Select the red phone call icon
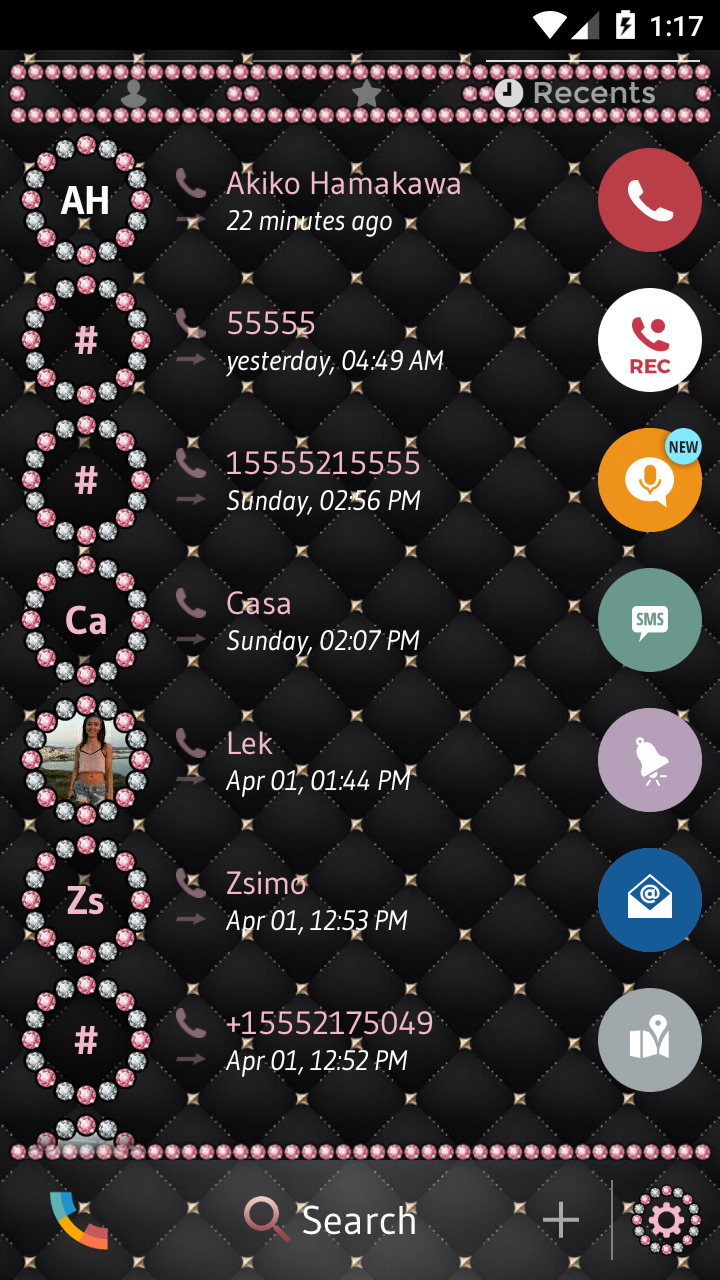 [x=649, y=200]
